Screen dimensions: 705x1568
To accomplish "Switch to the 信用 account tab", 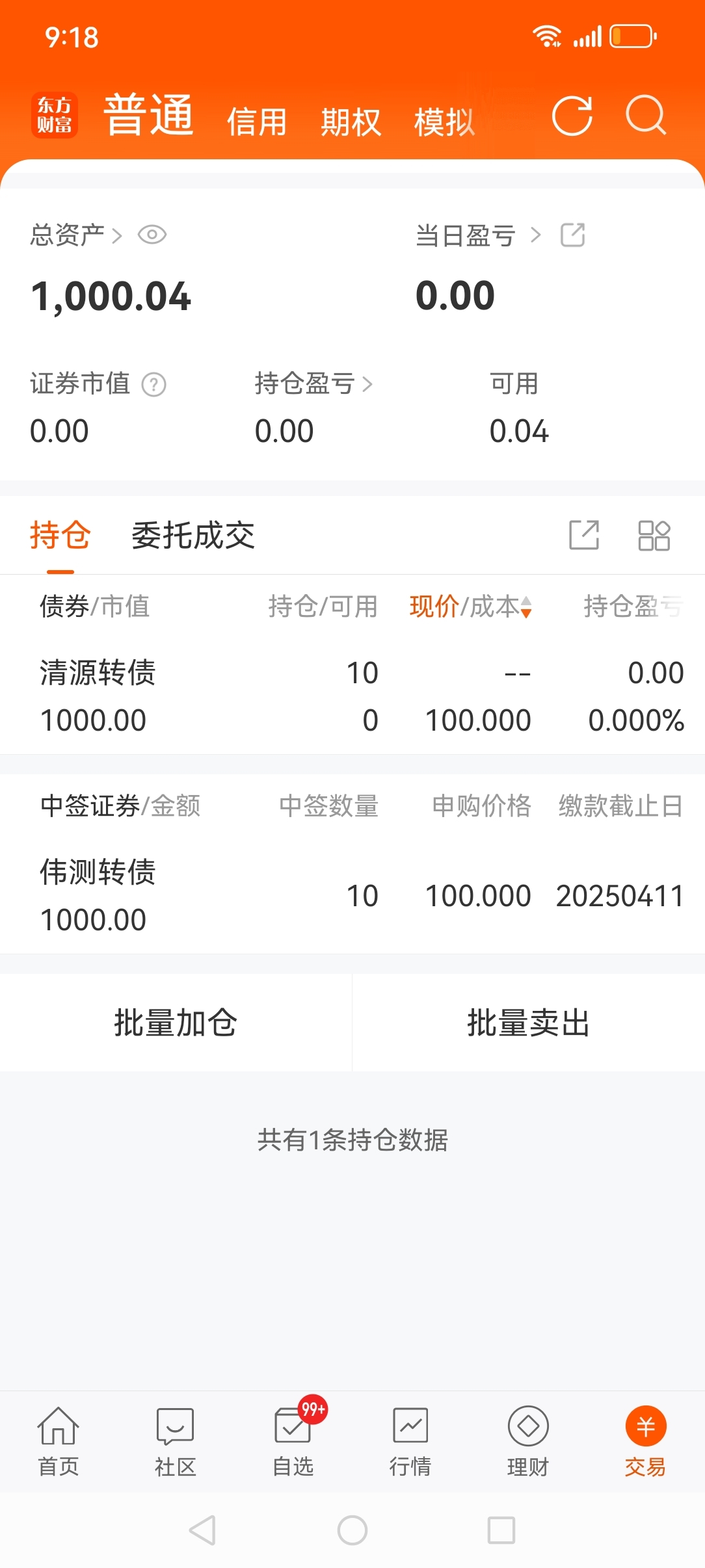I will 257,122.
